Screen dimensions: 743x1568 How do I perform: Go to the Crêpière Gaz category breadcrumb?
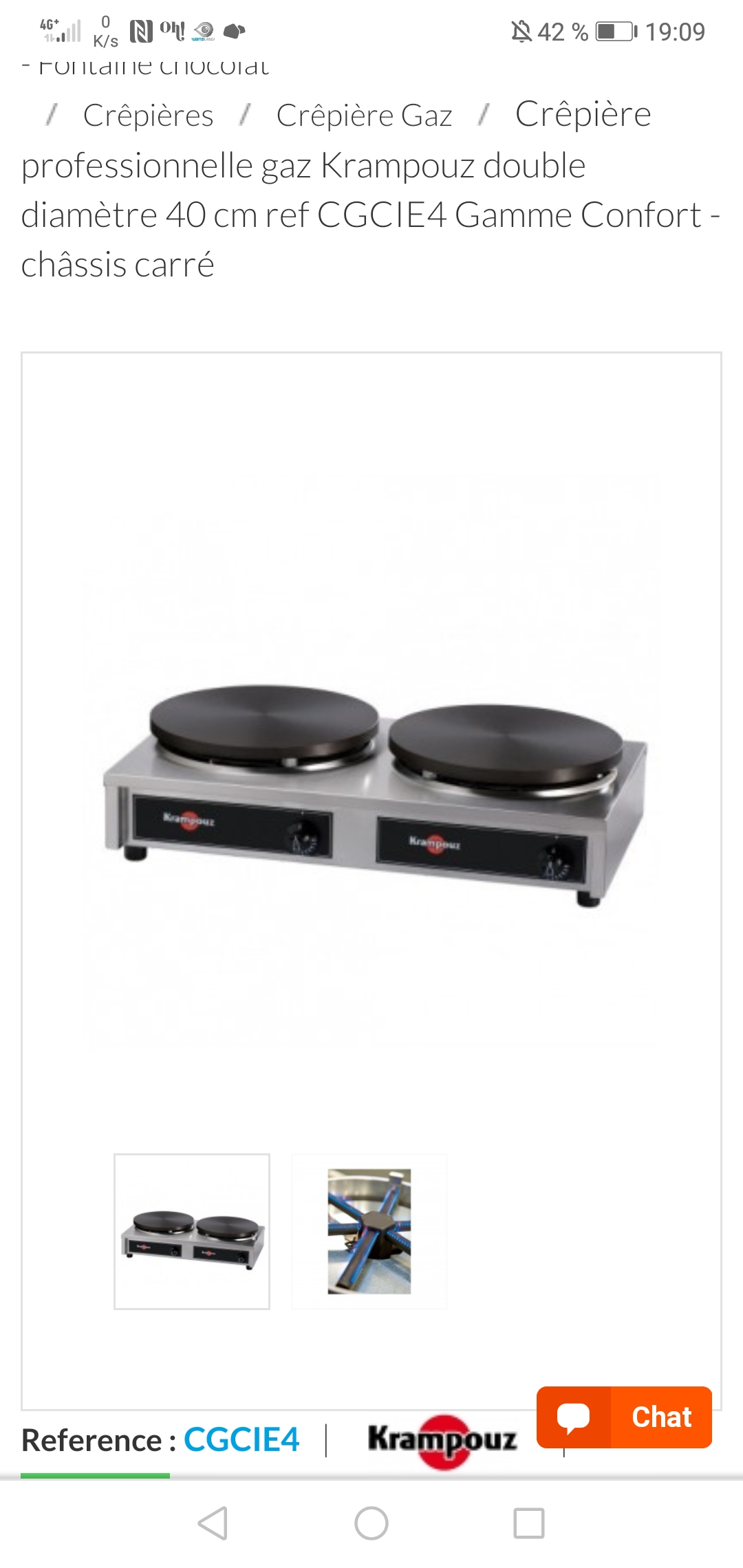[364, 116]
